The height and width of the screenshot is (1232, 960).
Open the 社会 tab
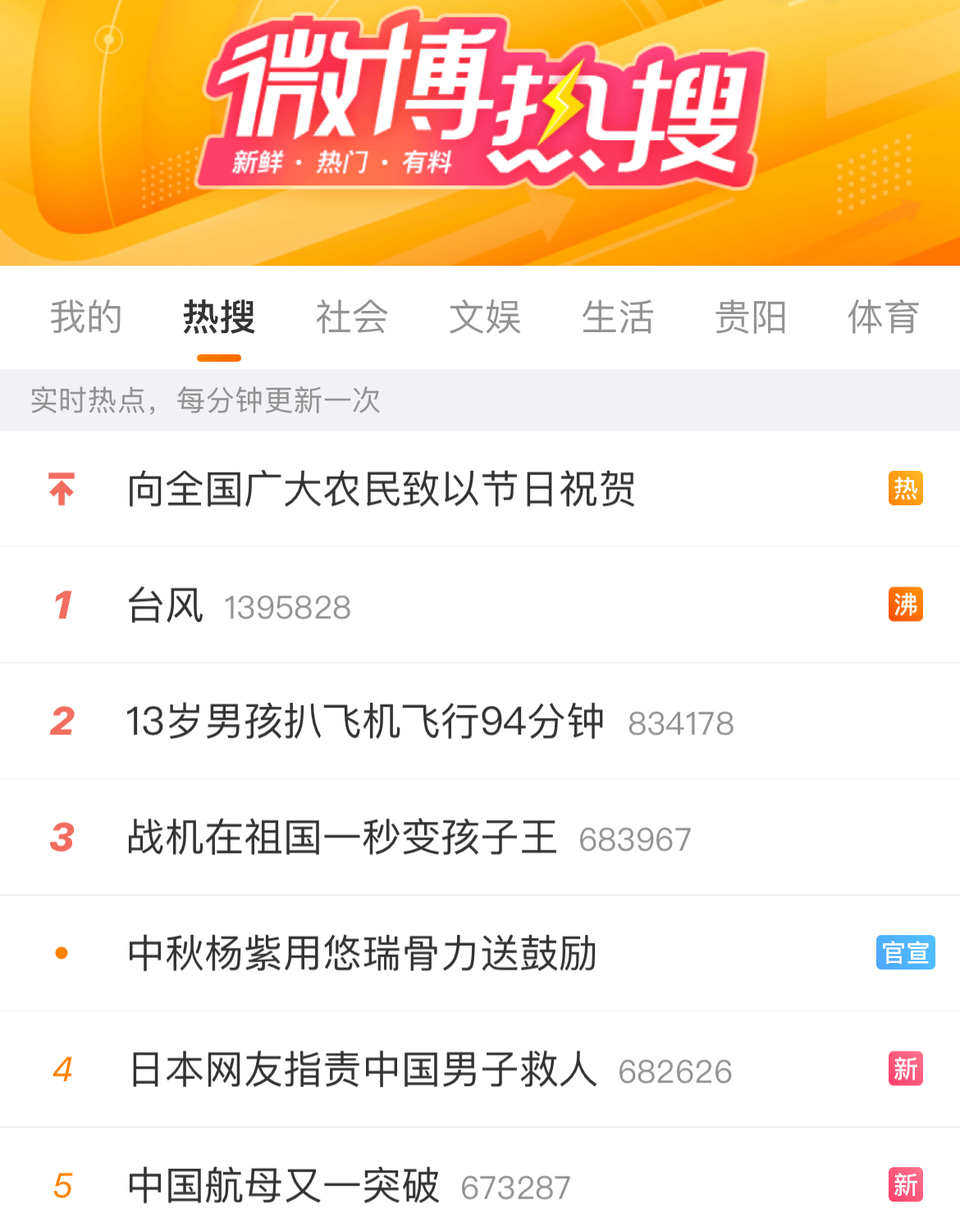point(352,317)
